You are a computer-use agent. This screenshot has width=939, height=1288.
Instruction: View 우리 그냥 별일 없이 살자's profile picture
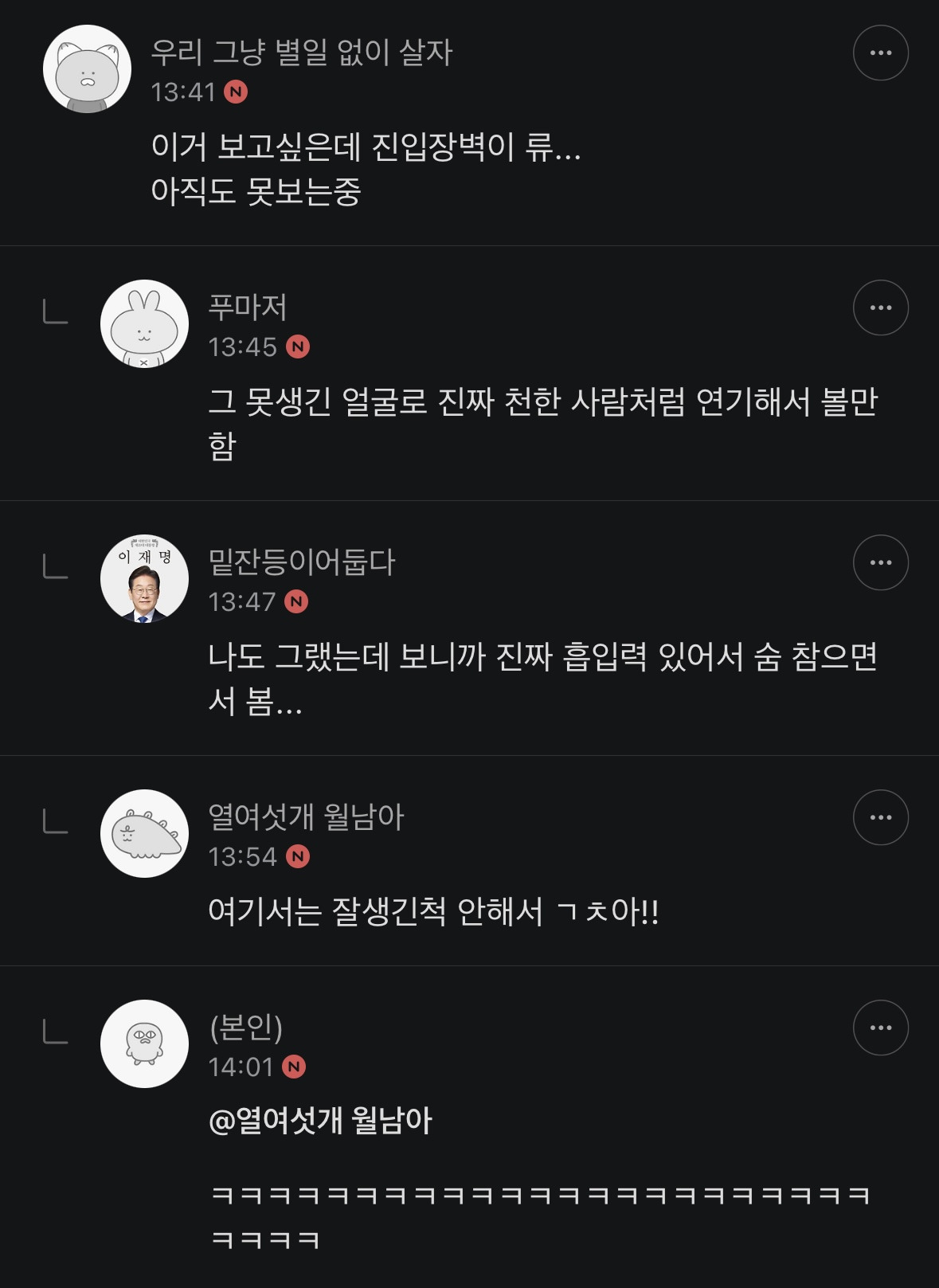[87, 69]
